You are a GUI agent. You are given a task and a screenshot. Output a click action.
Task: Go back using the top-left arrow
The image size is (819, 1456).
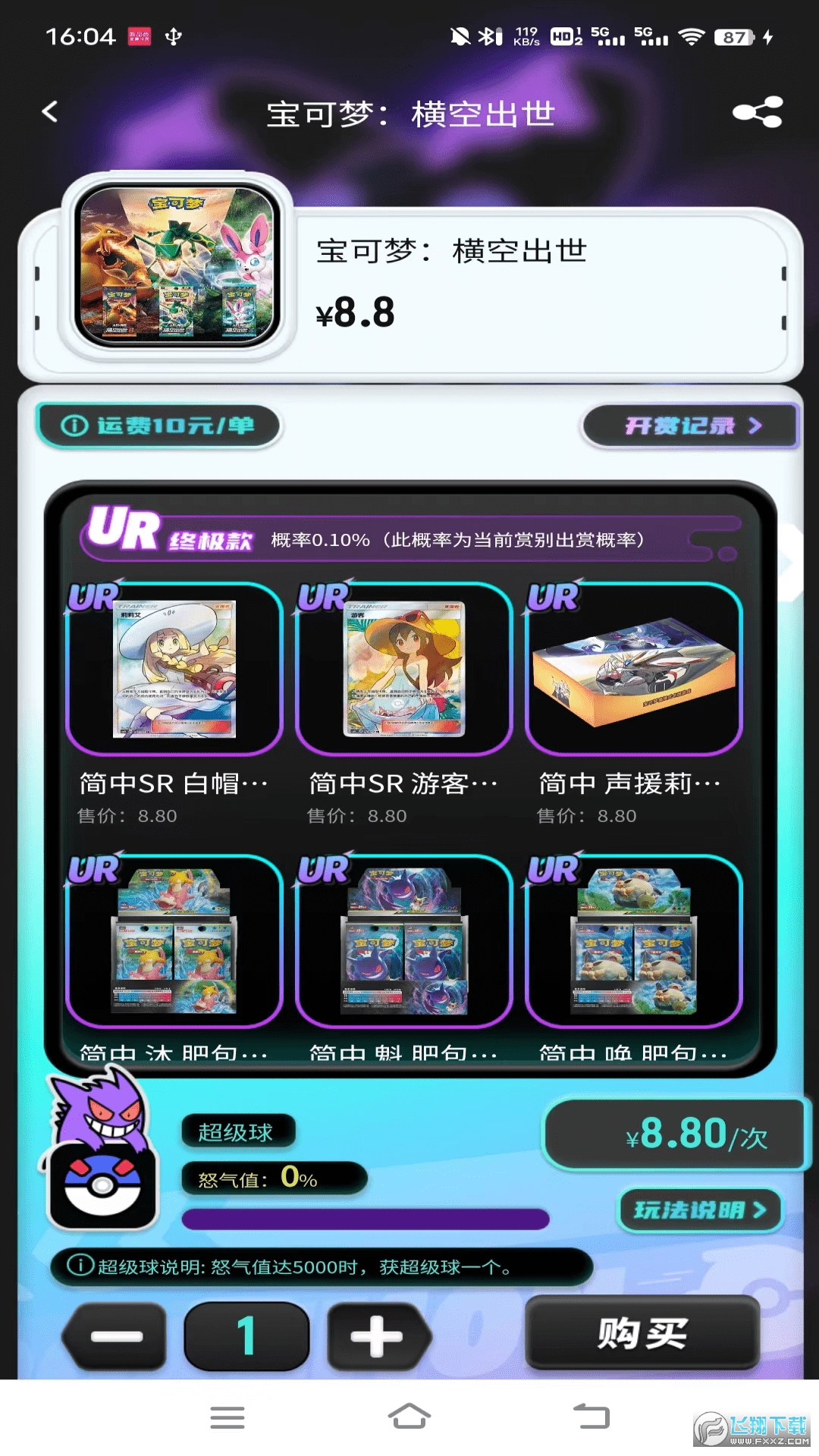(x=50, y=112)
